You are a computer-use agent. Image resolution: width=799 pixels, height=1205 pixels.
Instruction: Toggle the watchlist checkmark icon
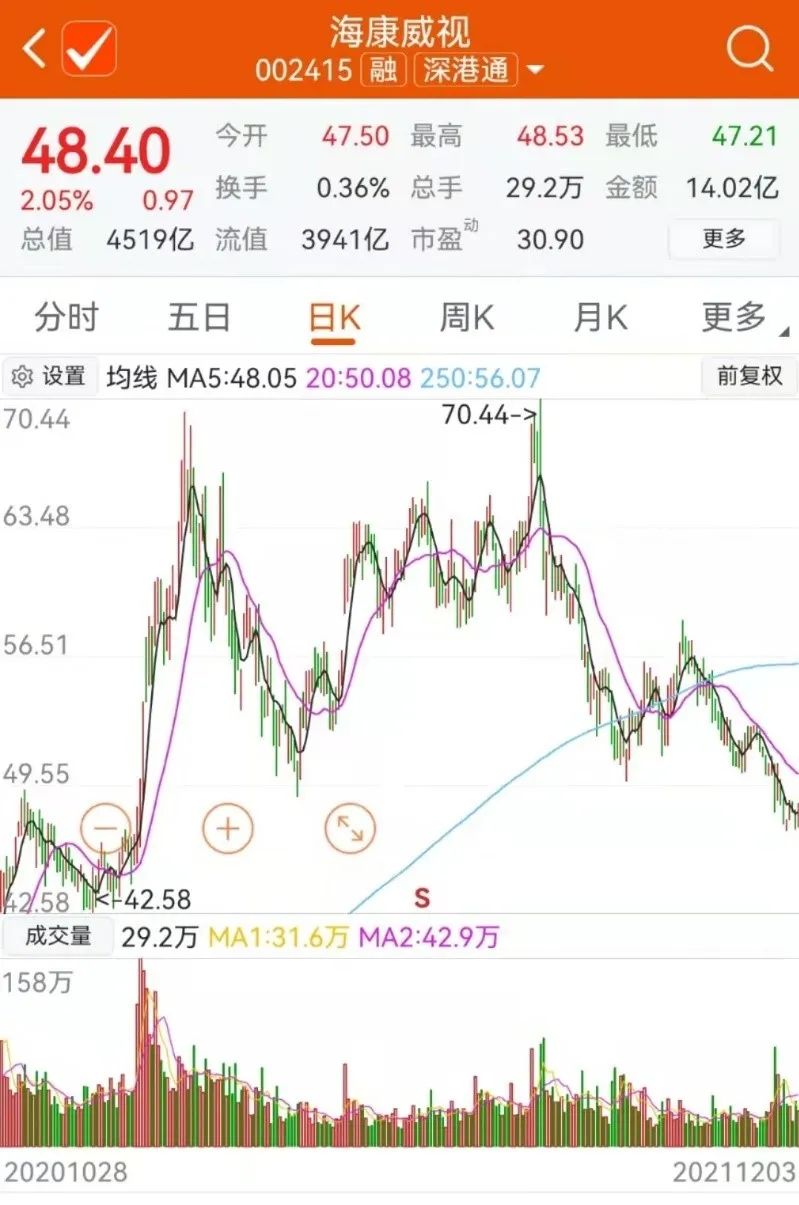click(x=89, y=48)
